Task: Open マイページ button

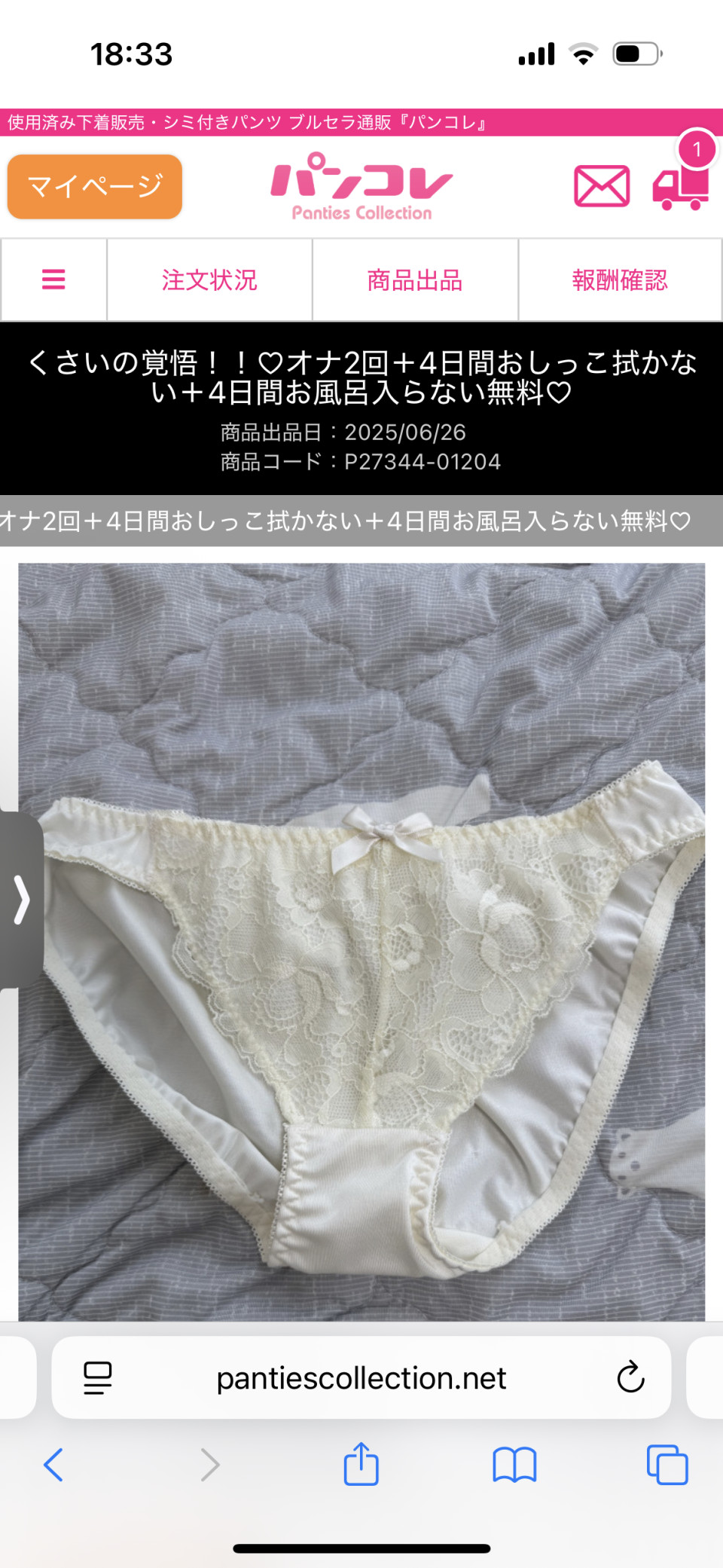Action: [x=95, y=186]
